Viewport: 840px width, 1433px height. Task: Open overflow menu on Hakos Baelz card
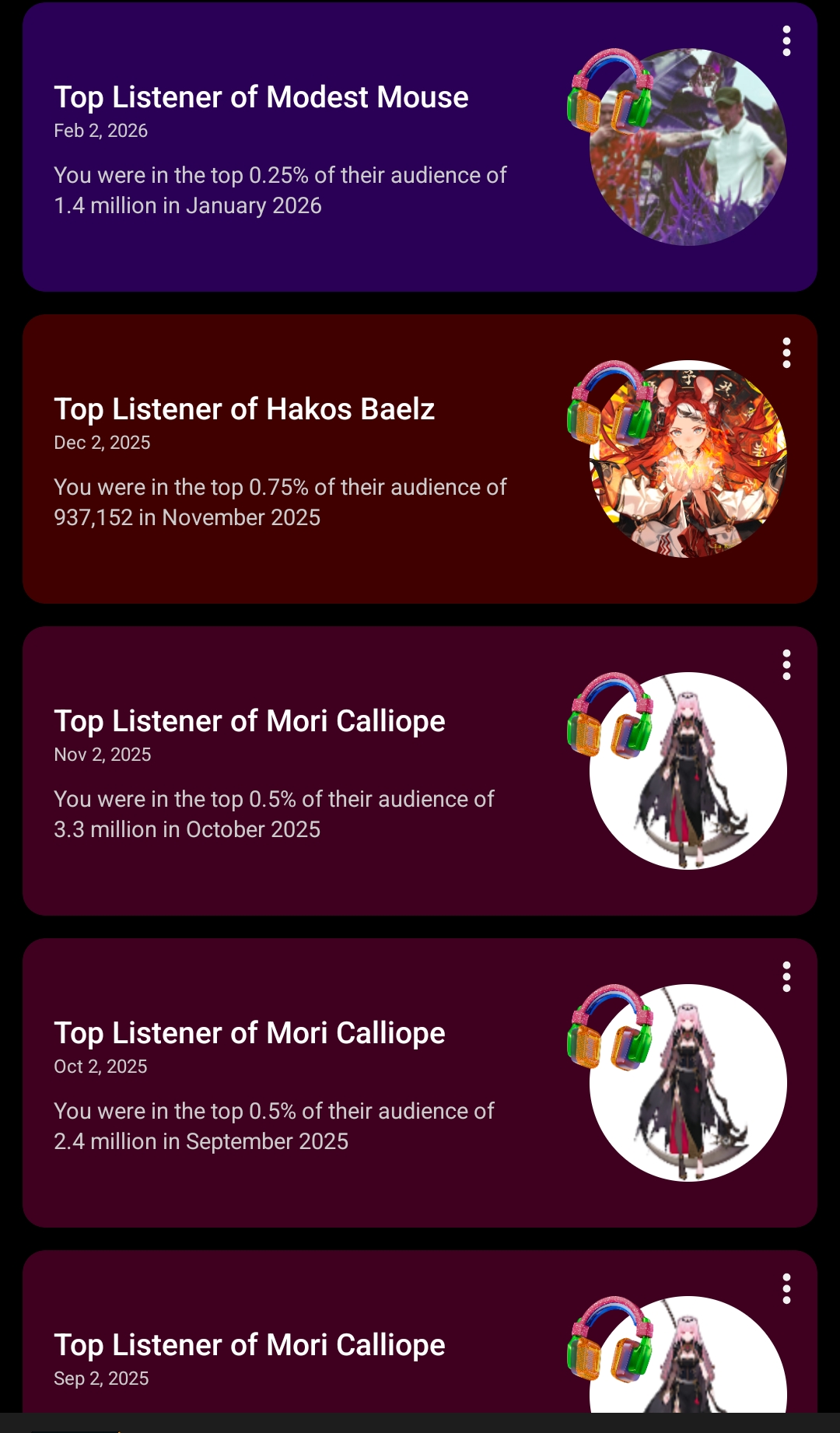pos(786,353)
